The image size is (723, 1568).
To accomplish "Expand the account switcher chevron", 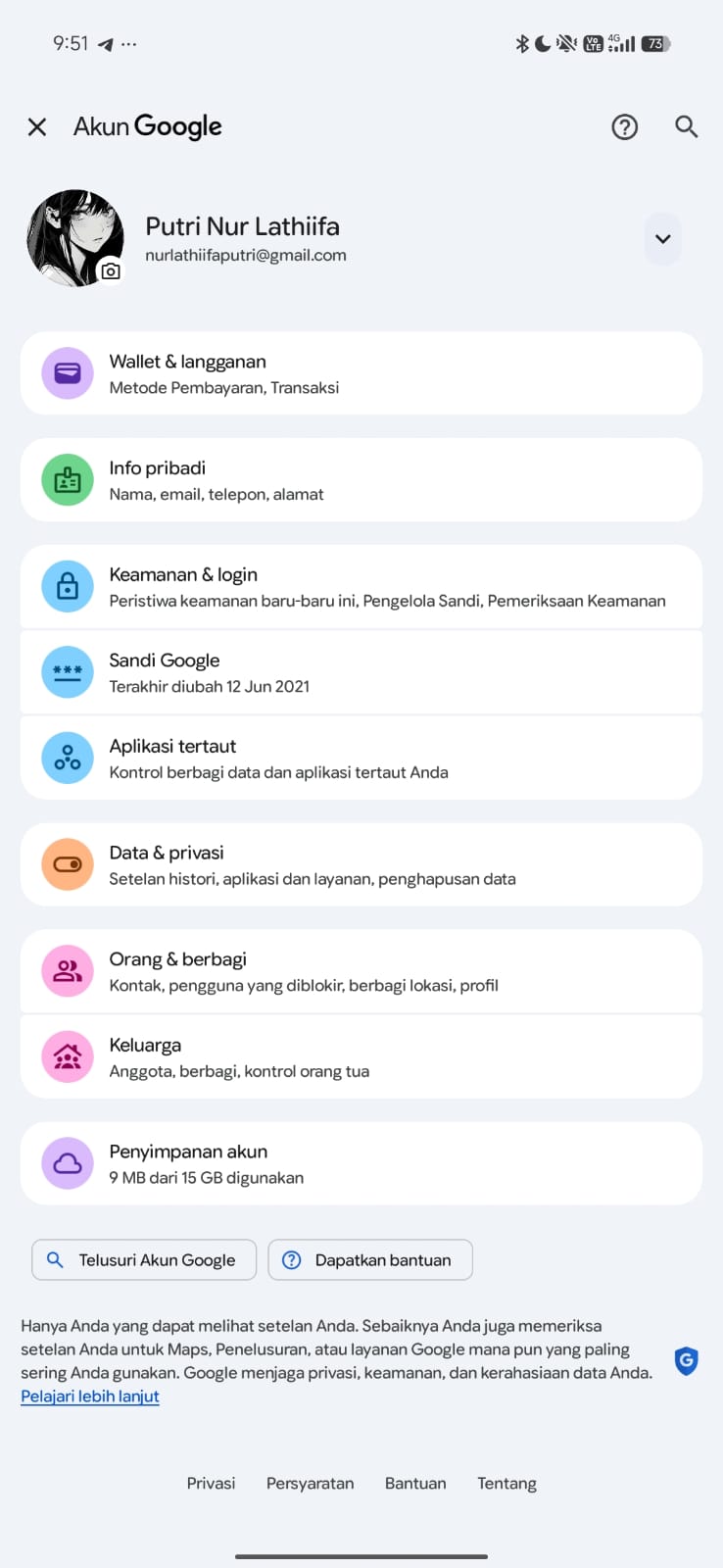I will click(663, 239).
